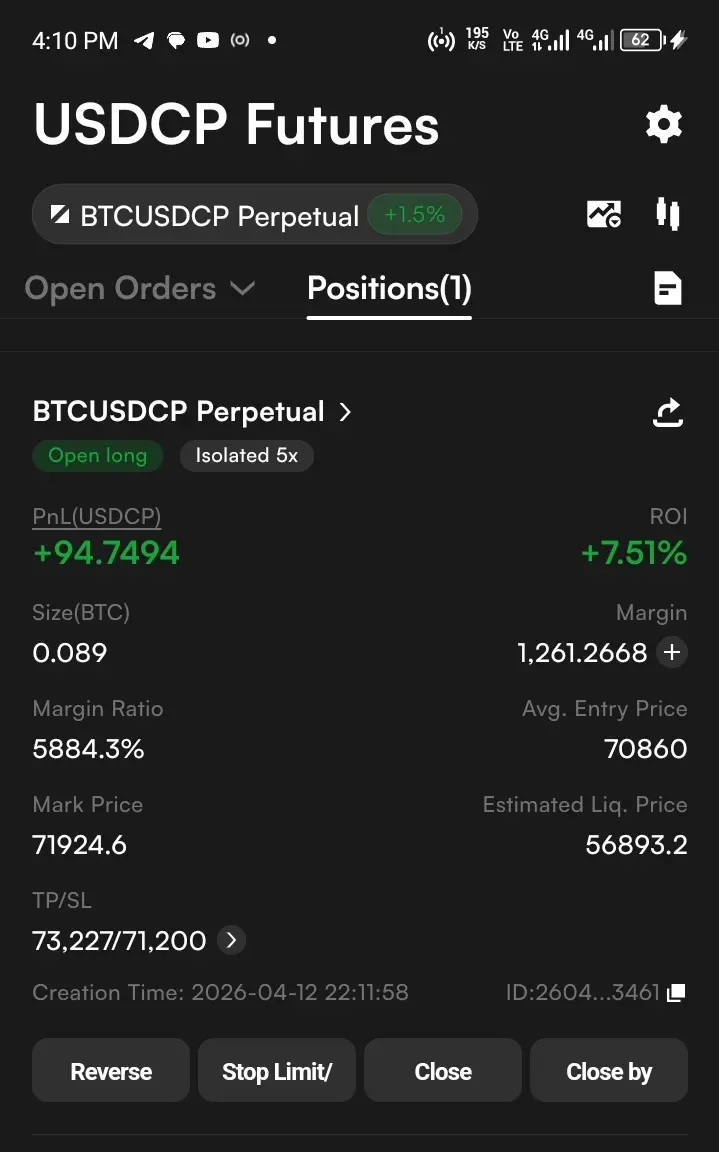Share this position
This screenshot has height=1152, width=719.
tap(667, 412)
